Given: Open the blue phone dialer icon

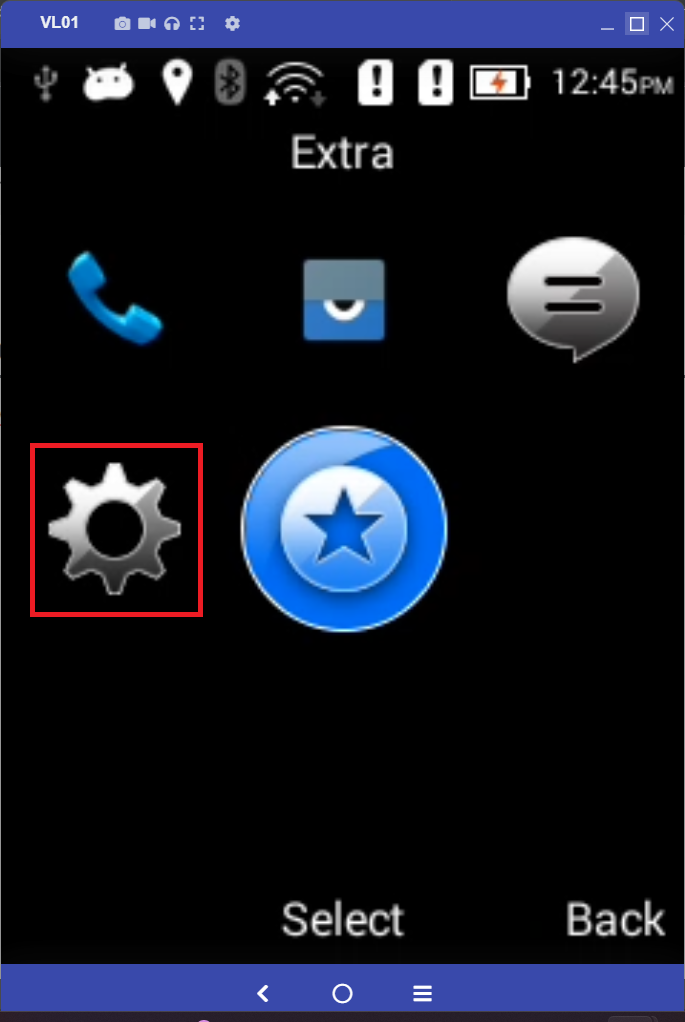Looking at the screenshot, I should click(x=114, y=297).
